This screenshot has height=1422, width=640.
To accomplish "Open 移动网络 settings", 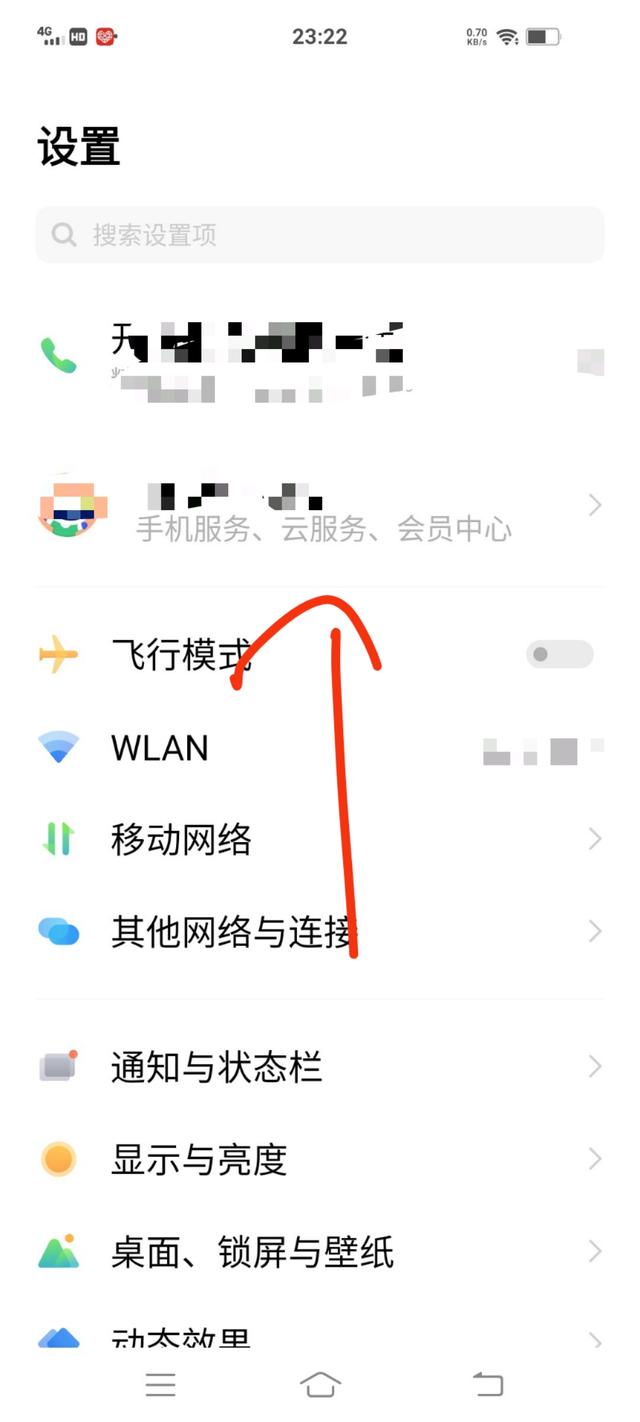I will [320, 840].
